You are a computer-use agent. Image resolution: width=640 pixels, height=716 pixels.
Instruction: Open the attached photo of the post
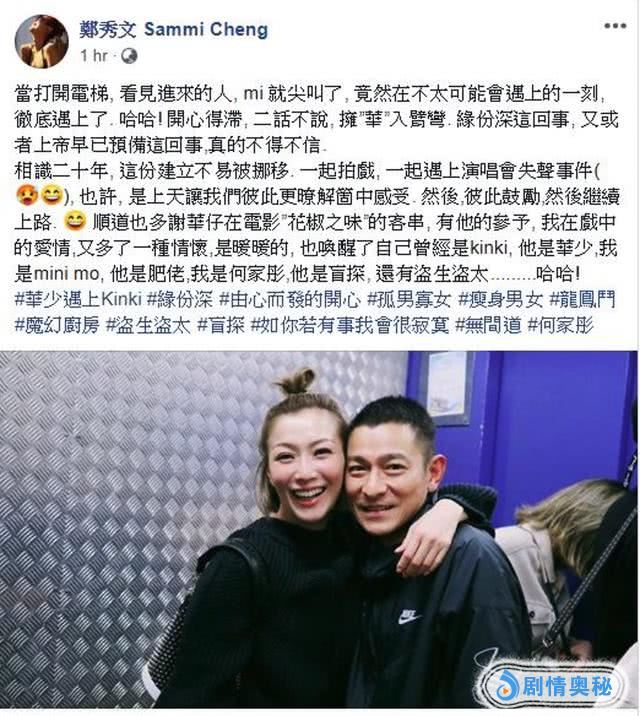point(320,530)
